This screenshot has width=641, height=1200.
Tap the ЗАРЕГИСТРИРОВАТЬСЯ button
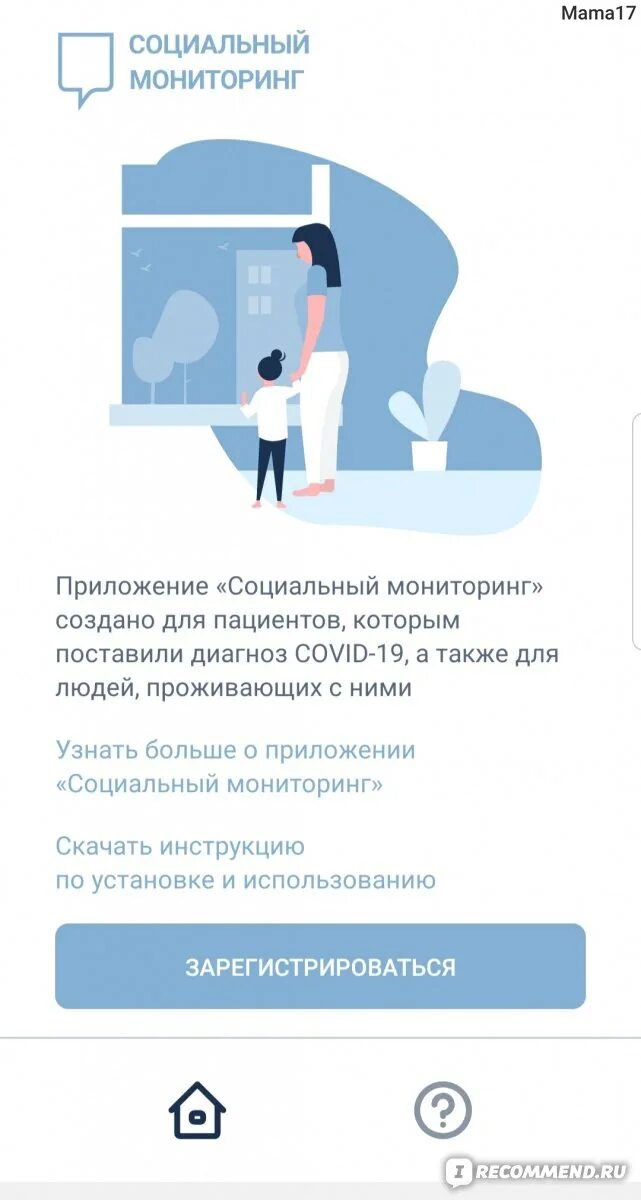pos(320,966)
